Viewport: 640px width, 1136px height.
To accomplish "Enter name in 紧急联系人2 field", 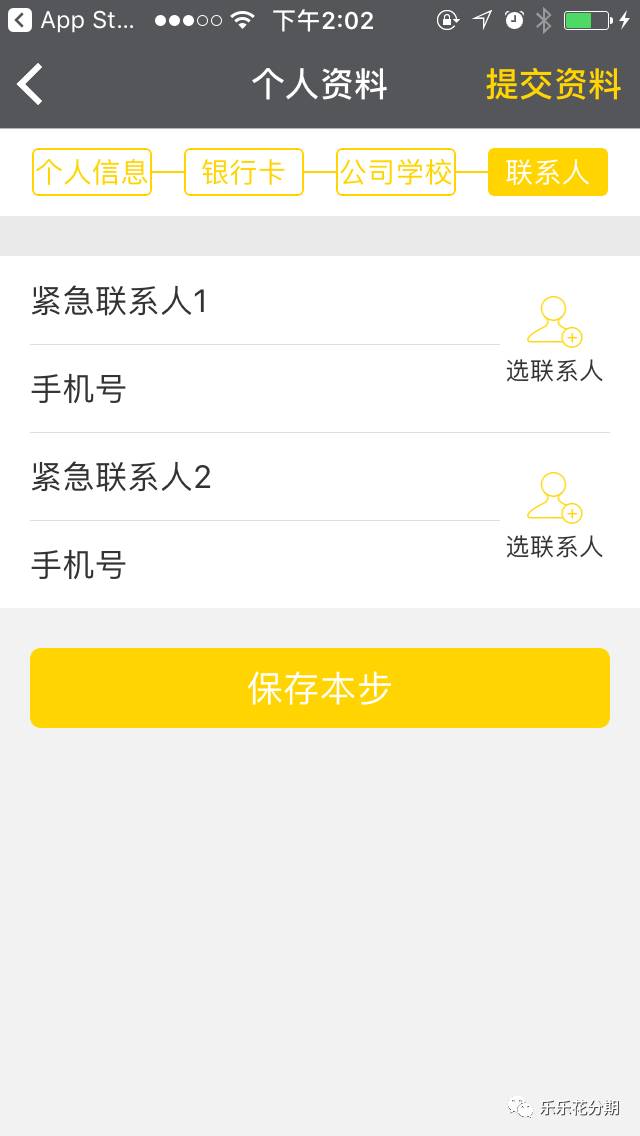I will click(x=265, y=477).
